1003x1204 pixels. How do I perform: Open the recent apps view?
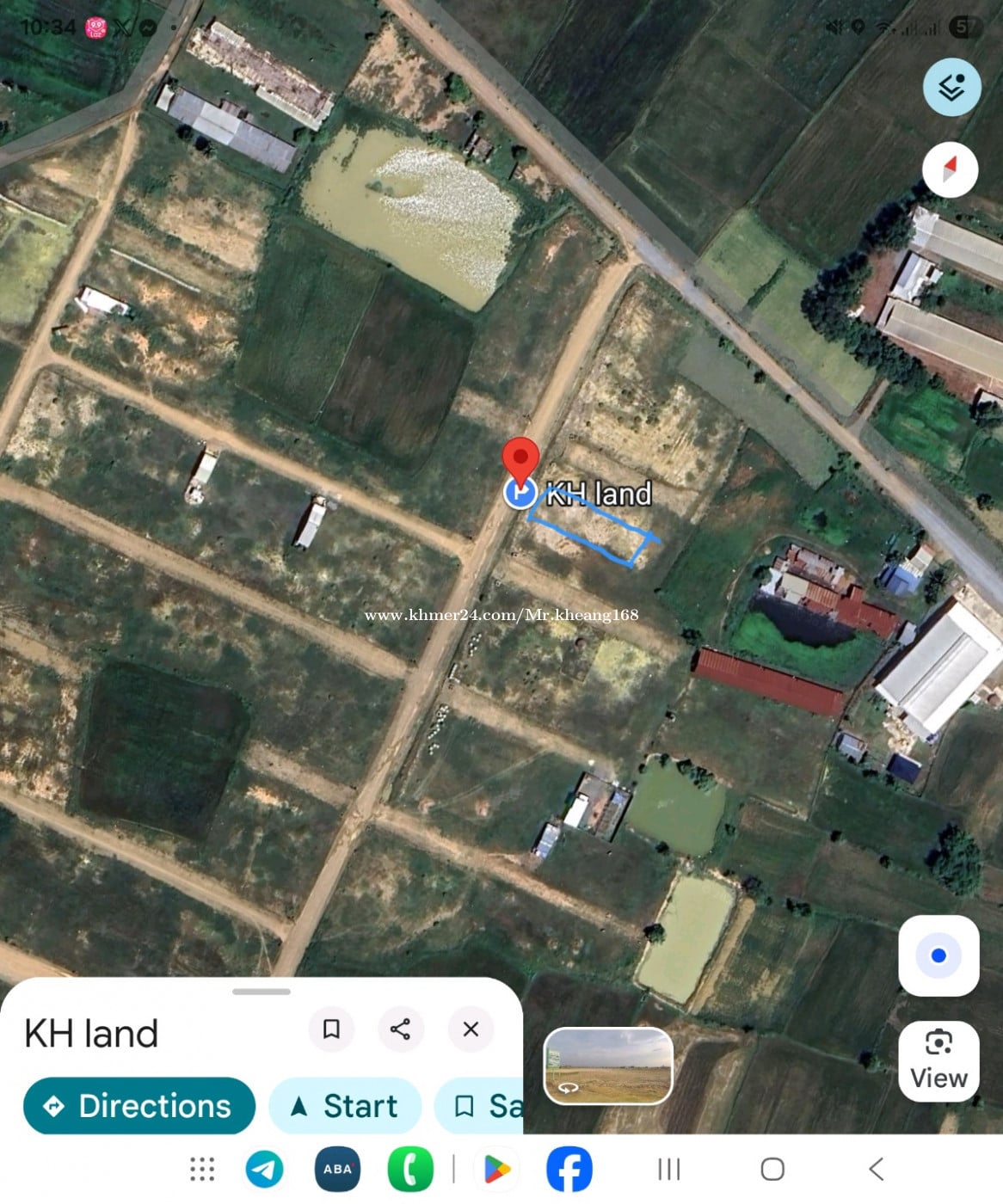tap(668, 1170)
